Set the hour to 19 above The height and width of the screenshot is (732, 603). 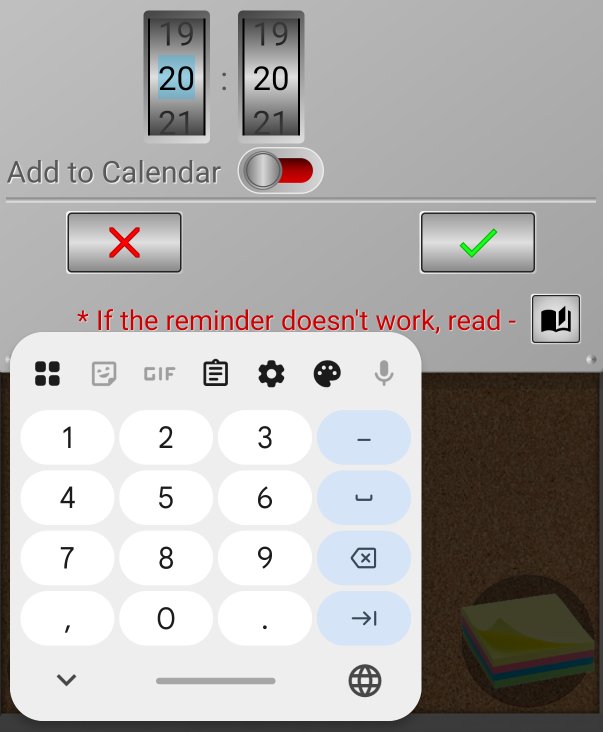[176, 36]
